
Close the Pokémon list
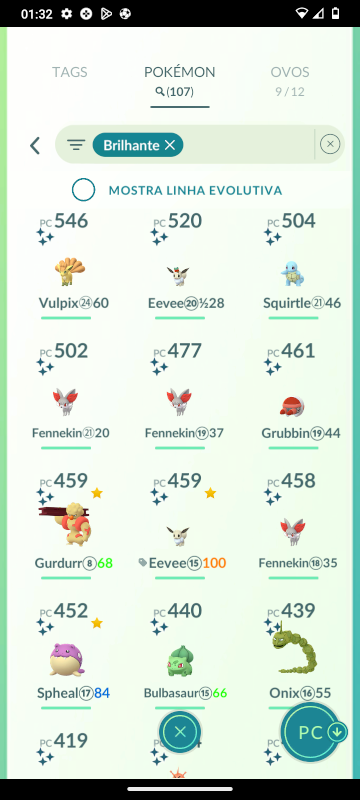coord(179,732)
